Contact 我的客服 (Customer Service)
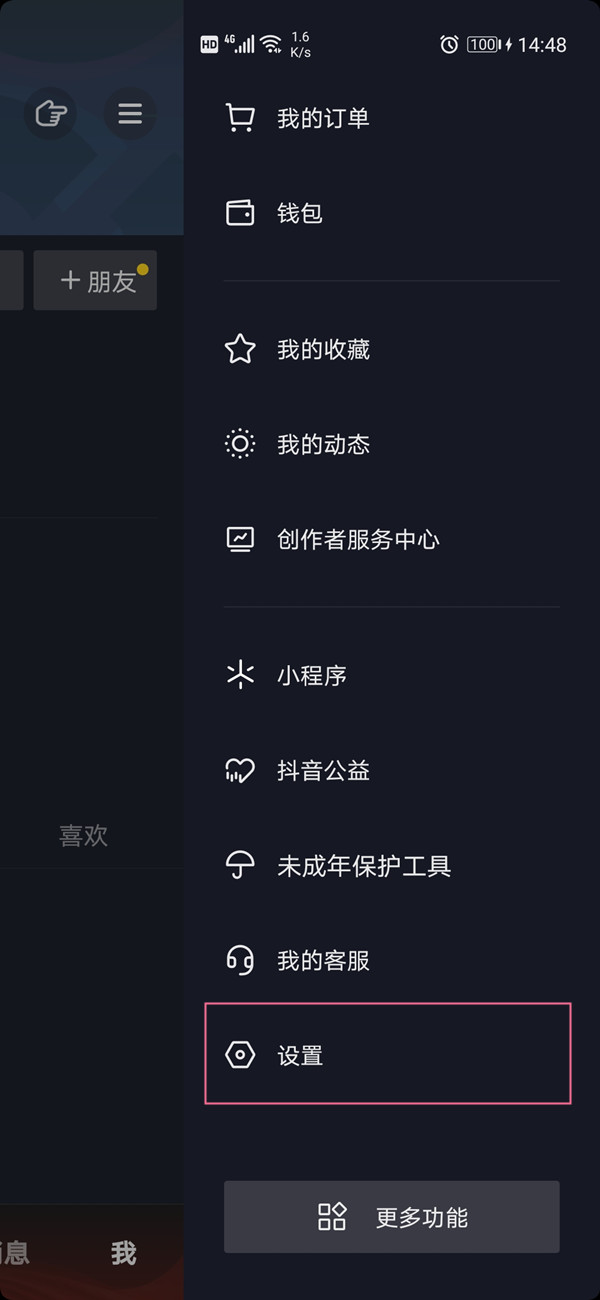 [x=322, y=961]
